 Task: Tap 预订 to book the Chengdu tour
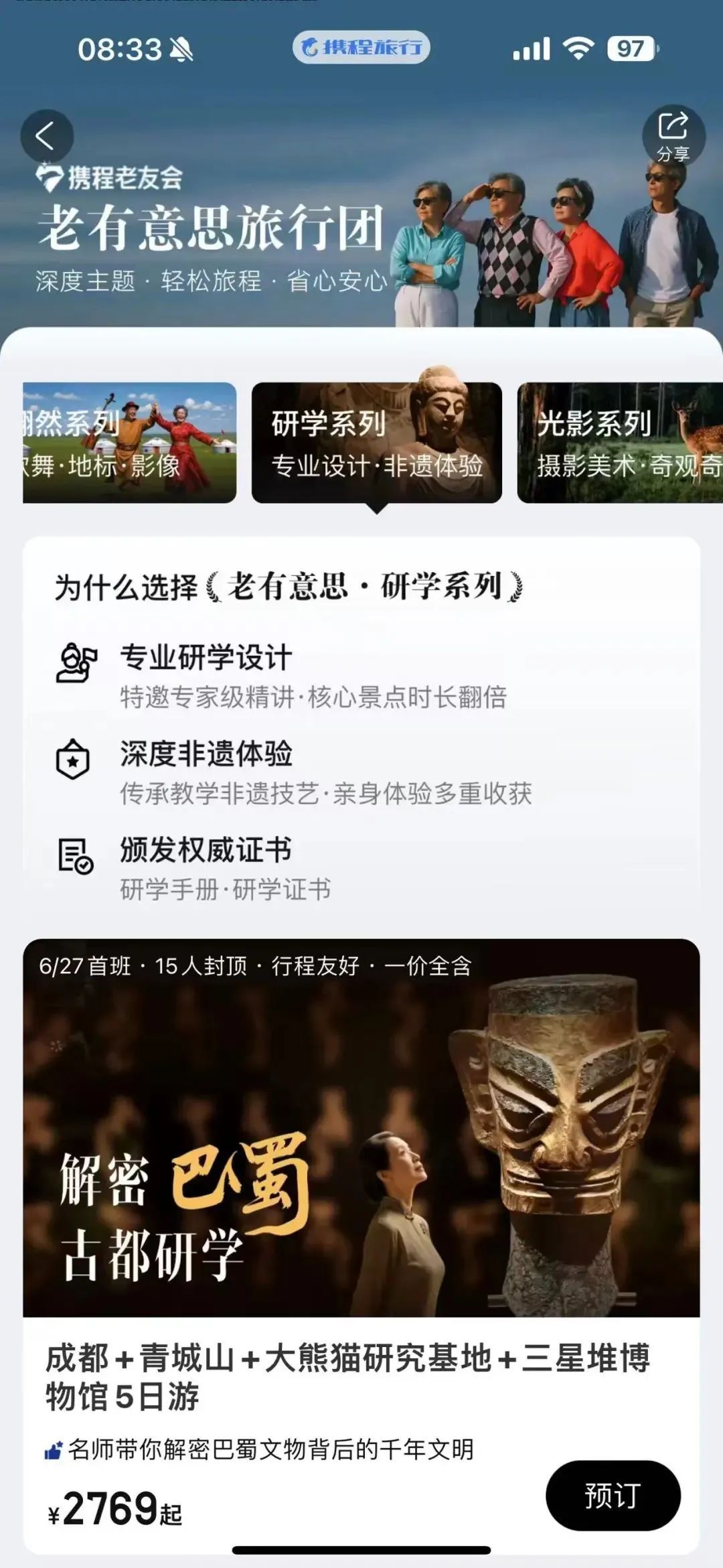pyautogui.click(x=613, y=1496)
